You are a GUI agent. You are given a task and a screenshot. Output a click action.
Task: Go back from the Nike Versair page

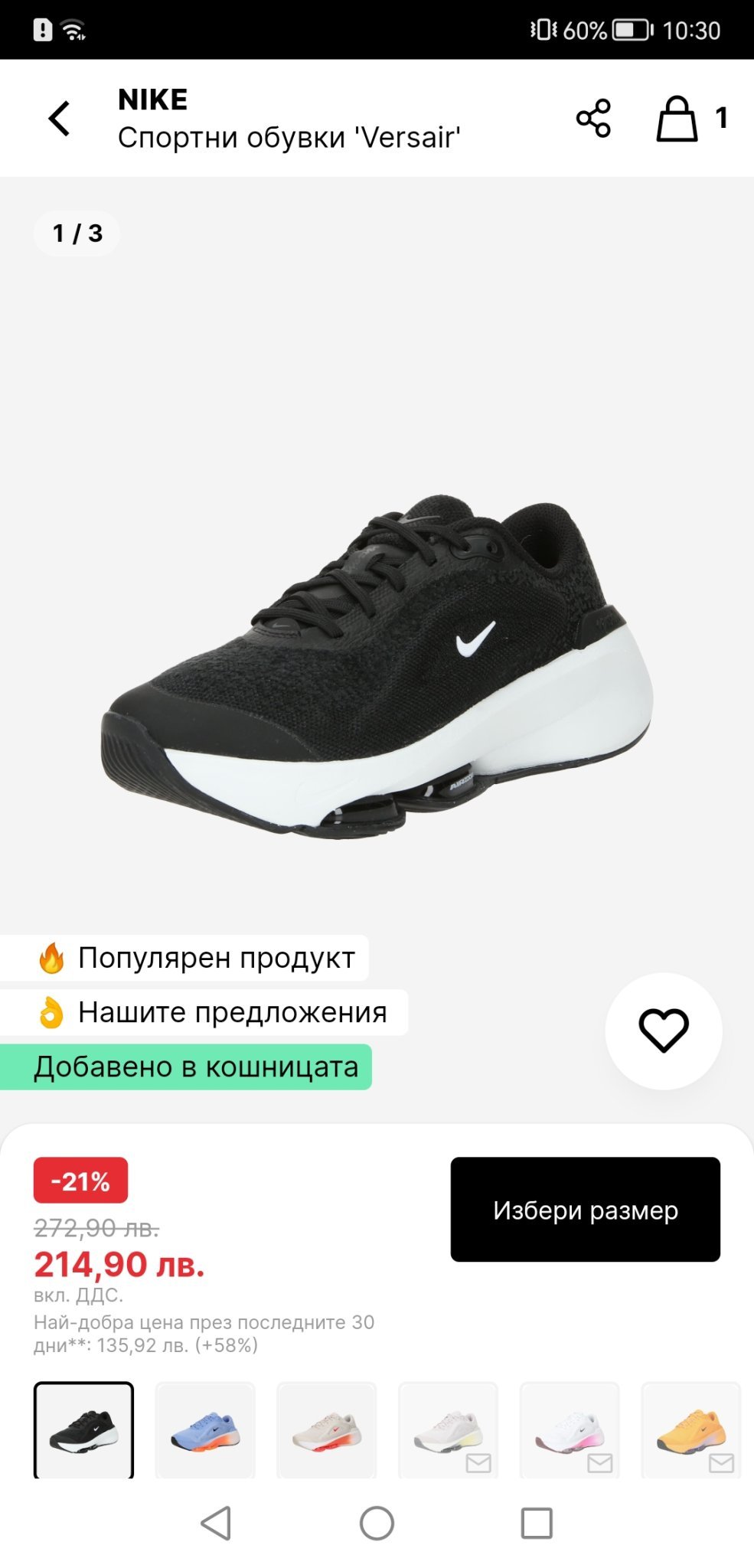point(59,119)
